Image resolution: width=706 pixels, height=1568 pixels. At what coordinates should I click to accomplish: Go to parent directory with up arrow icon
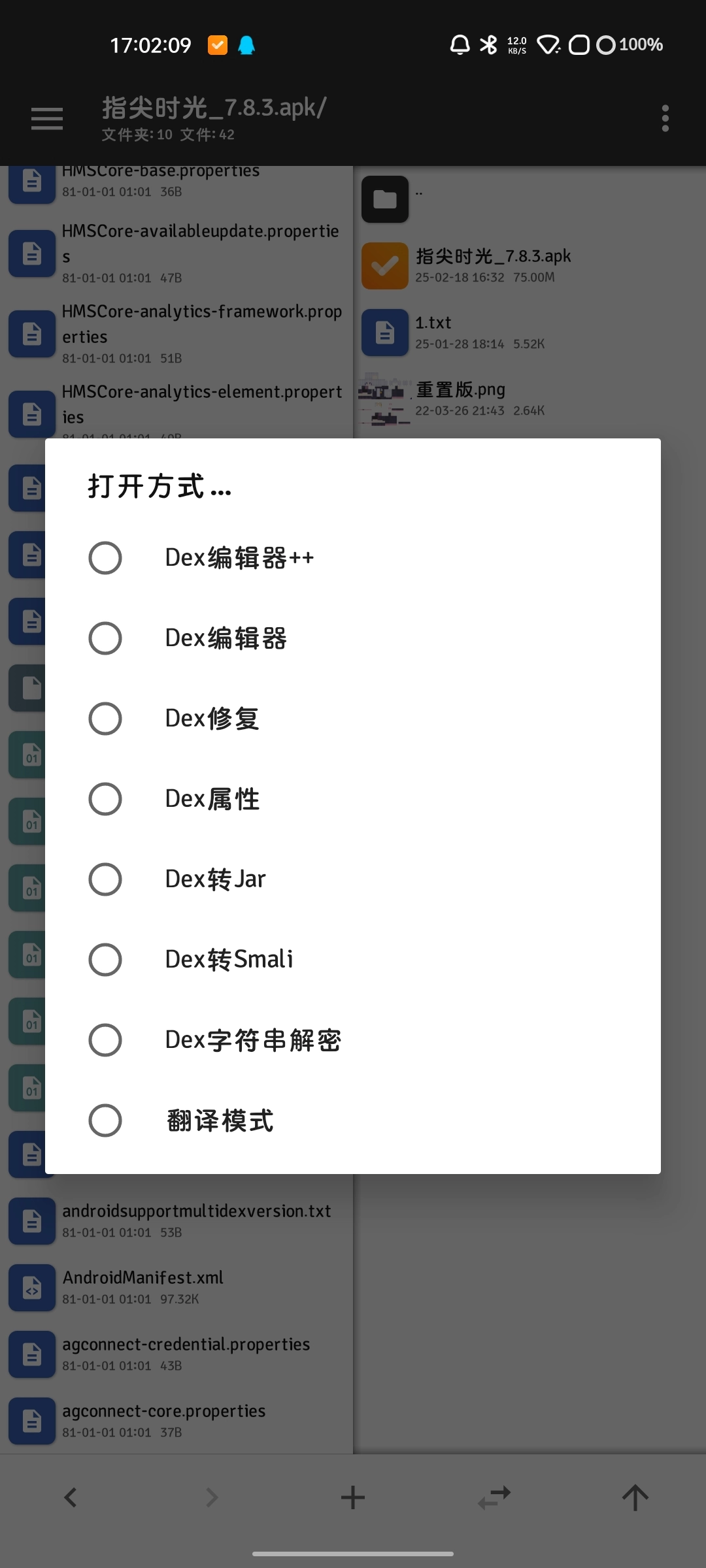click(635, 1497)
